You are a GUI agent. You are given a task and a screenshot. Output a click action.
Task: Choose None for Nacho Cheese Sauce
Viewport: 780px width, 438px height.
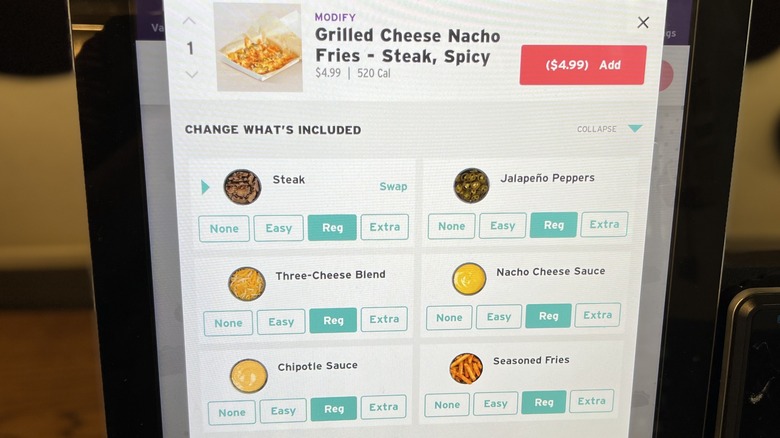449,318
